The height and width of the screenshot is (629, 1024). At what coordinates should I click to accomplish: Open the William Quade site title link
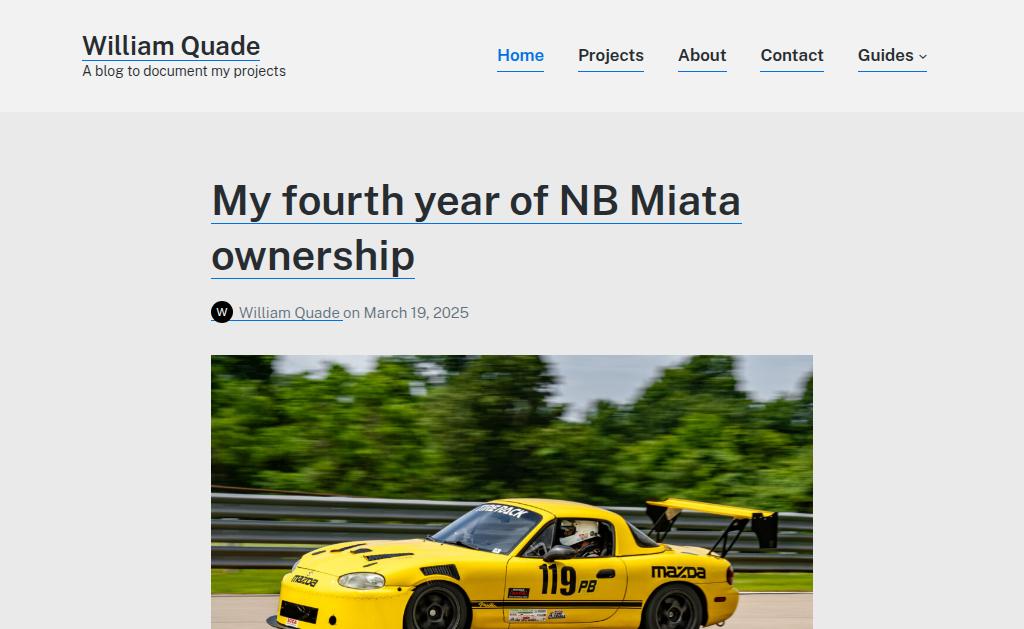[x=171, y=46]
